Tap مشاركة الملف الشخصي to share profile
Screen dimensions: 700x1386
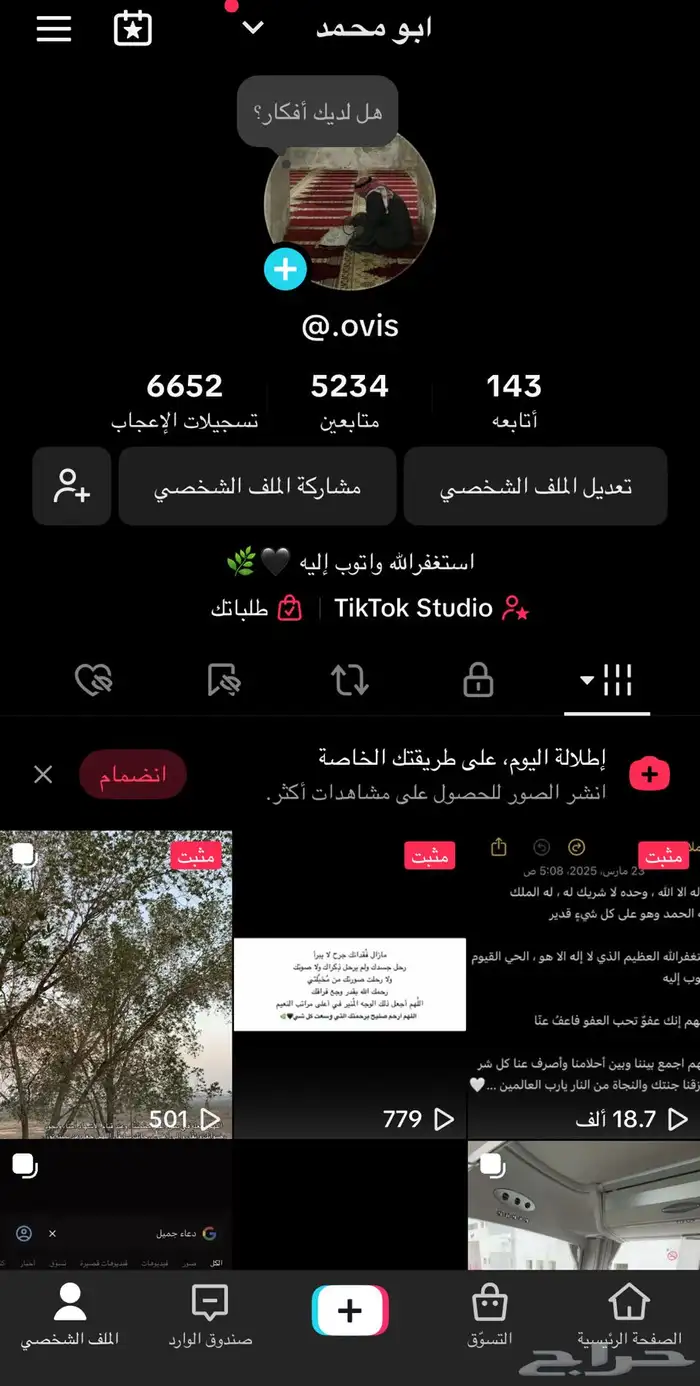click(x=257, y=487)
